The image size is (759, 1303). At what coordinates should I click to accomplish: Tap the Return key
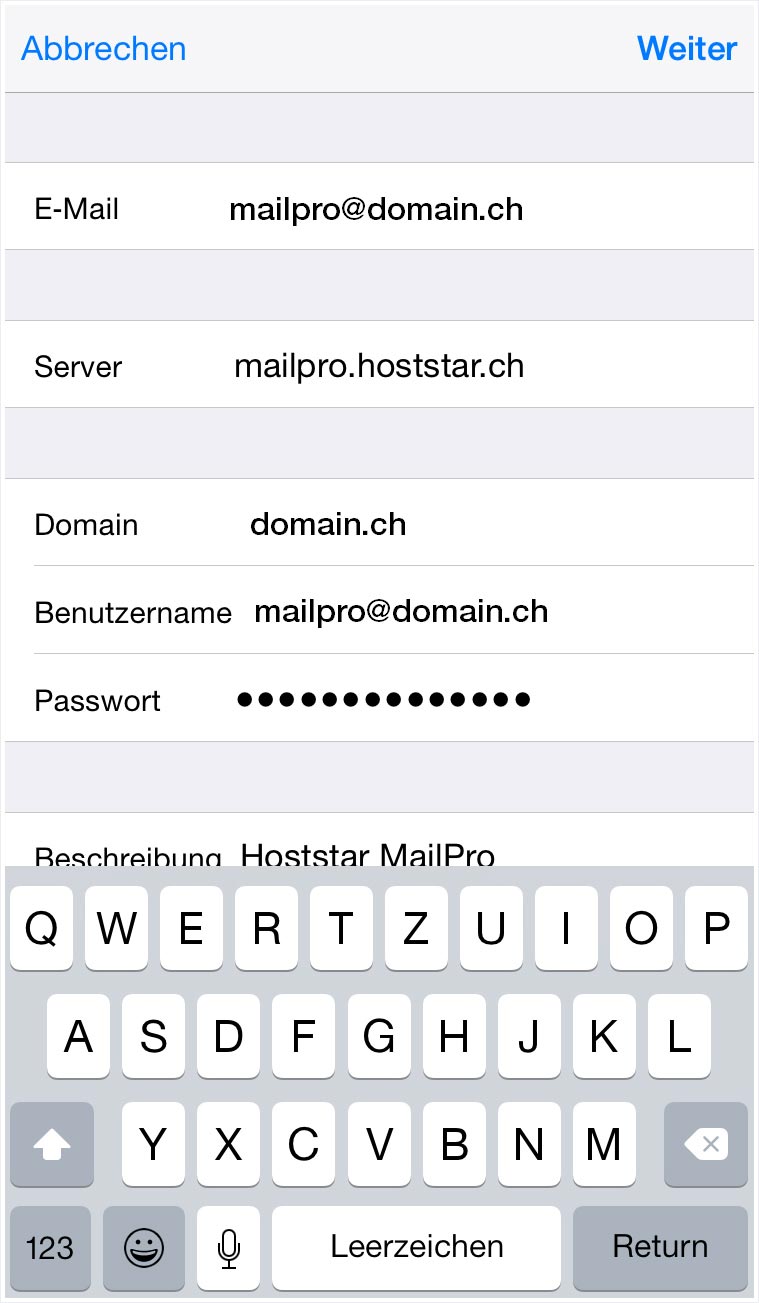click(660, 1248)
